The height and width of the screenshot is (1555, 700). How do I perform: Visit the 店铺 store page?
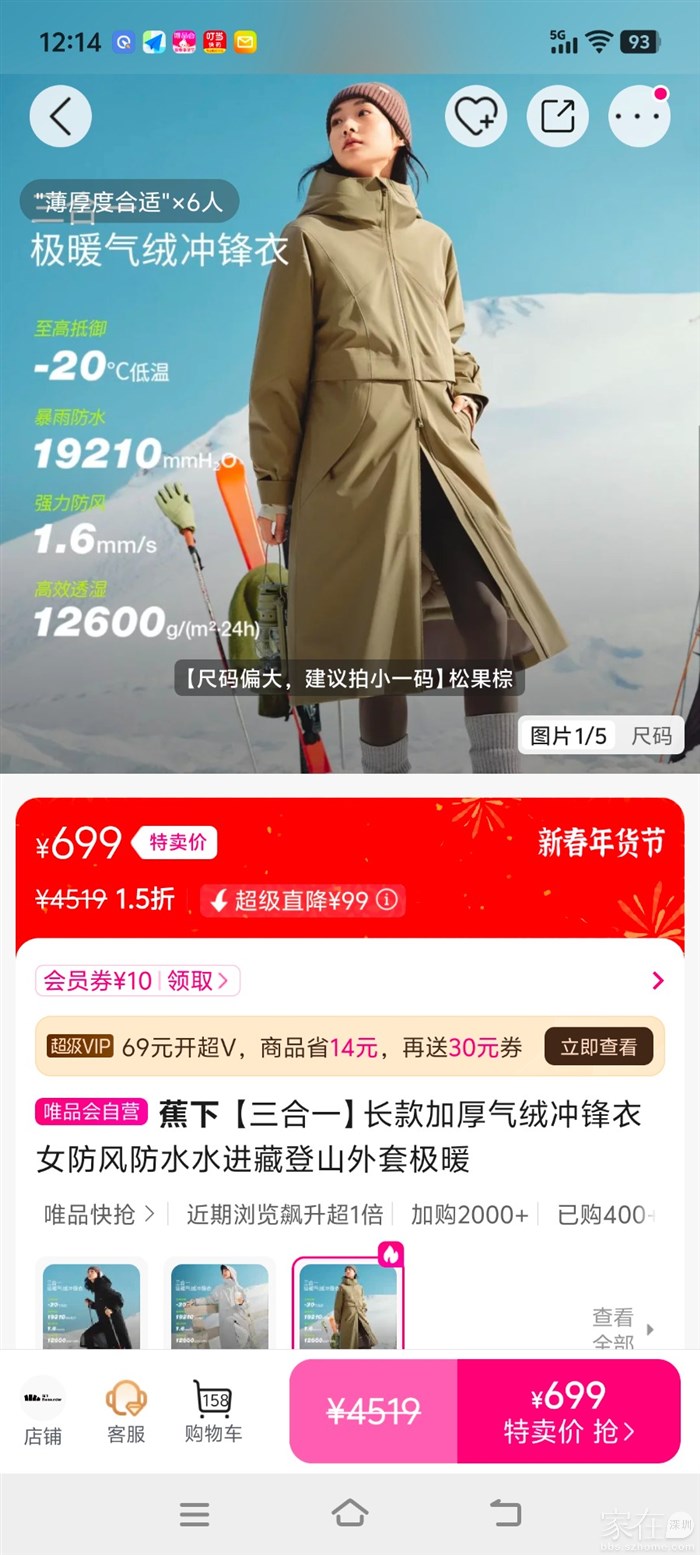pos(43,1410)
